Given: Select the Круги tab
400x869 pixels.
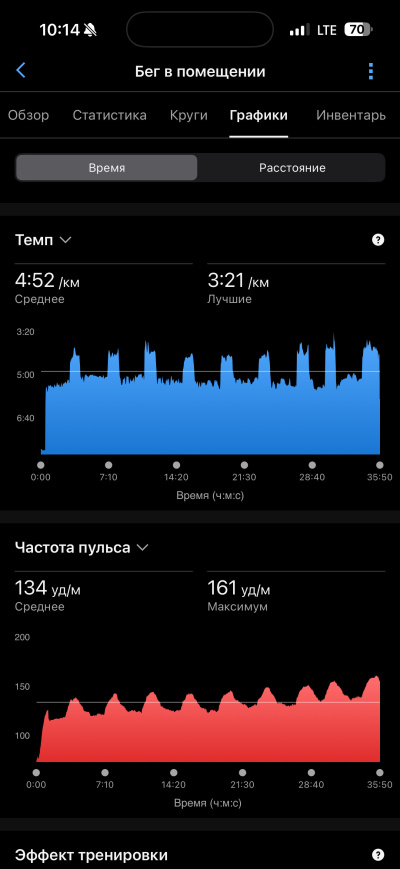Looking at the screenshot, I should click(189, 115).
